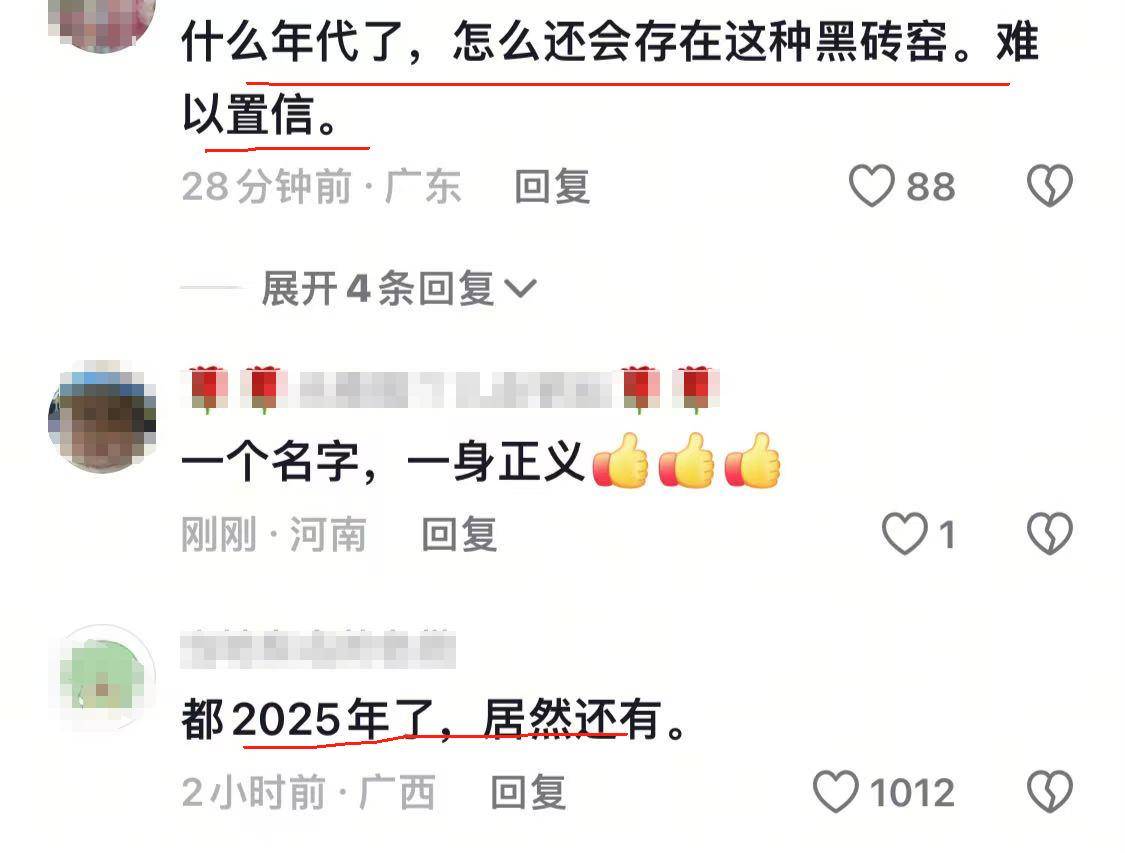Reply to the comment posted 2小时前

click(528, 793)
